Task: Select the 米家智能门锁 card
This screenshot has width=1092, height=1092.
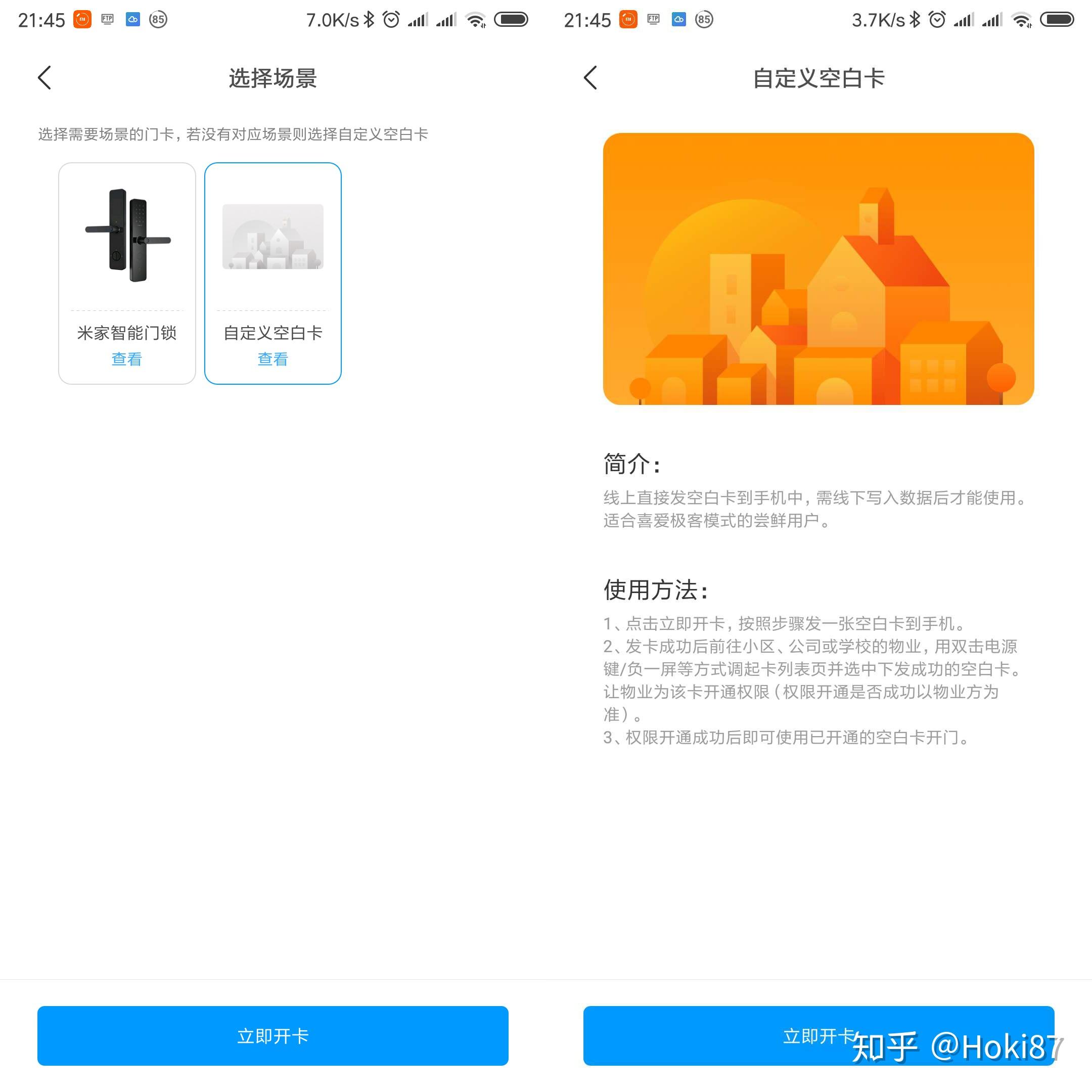Action: pyautogui.click(x=126, y=249)
